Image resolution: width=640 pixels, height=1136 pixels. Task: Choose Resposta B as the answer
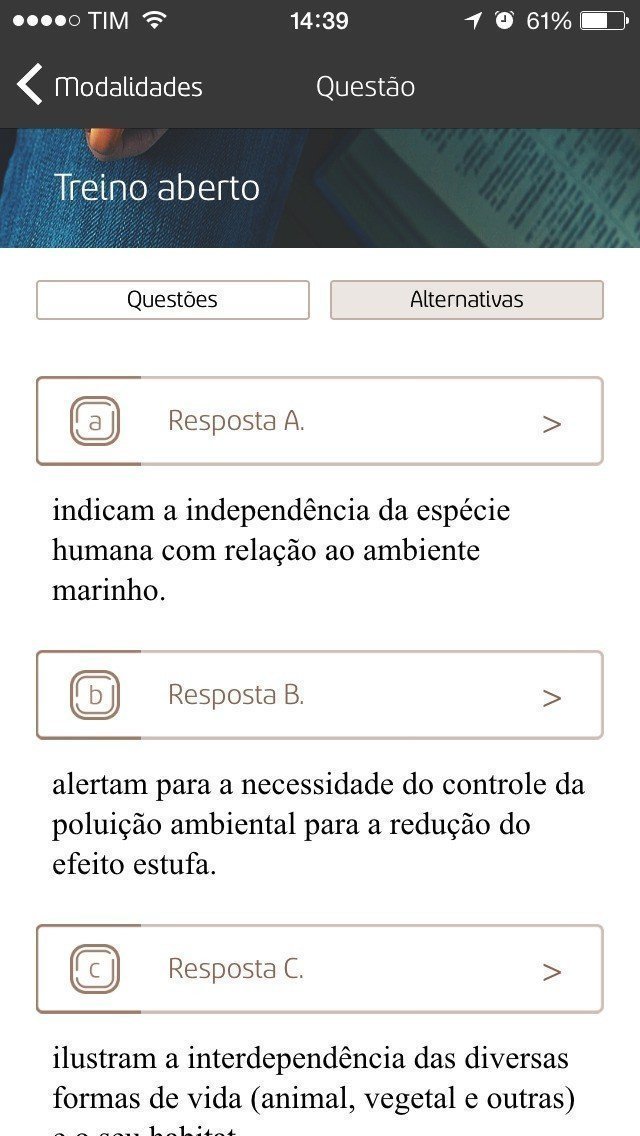319,695
